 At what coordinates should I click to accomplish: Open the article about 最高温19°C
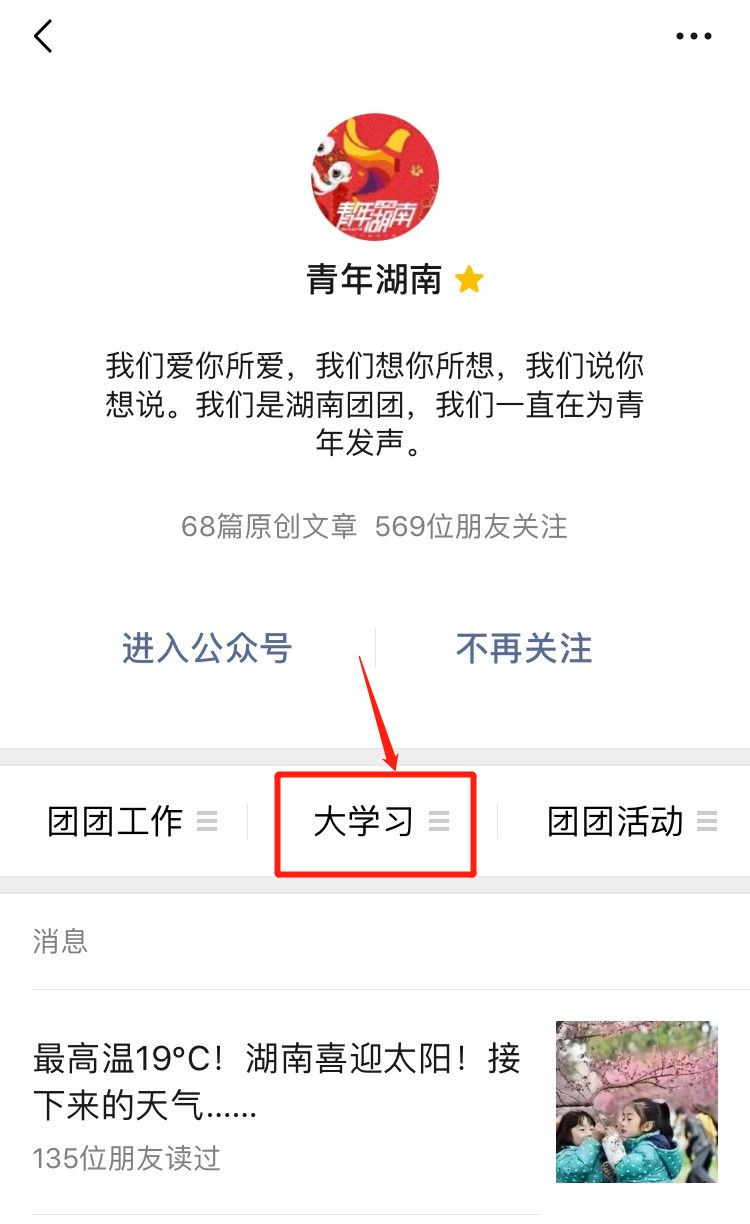coord(375,1102)
